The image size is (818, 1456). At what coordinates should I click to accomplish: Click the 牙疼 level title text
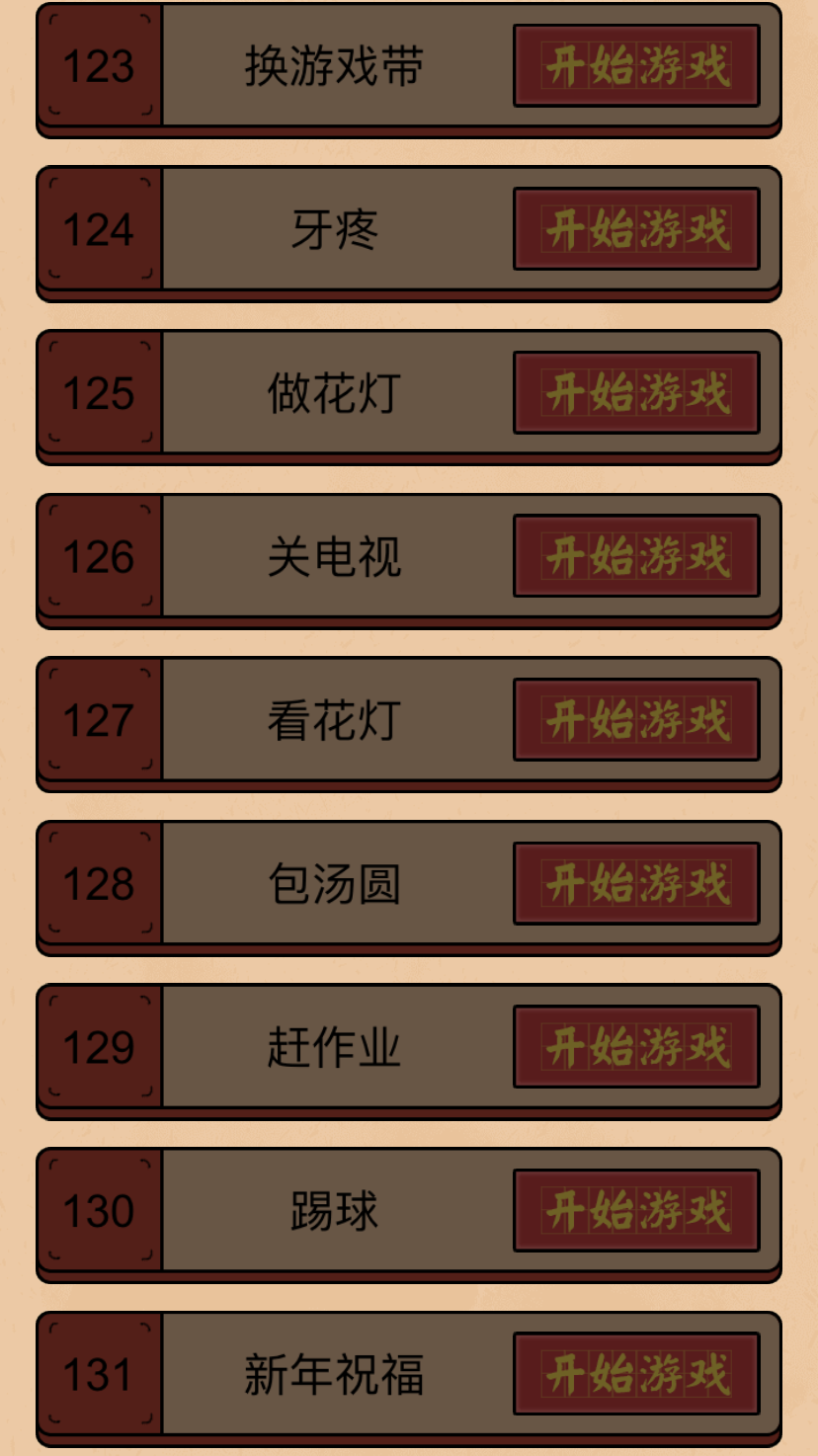point(336,230)
